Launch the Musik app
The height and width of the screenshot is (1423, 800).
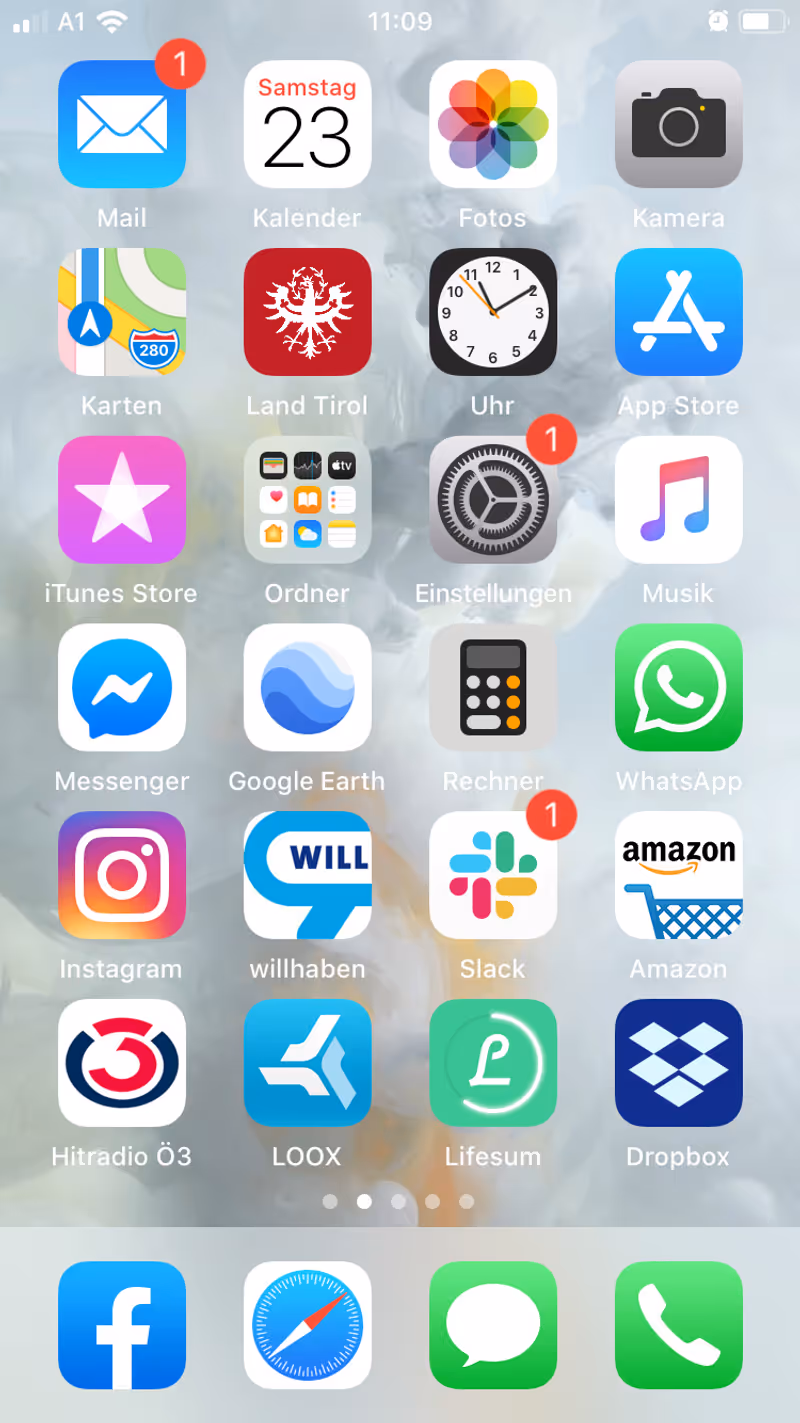pyautogui.click(x=678, y=500)
